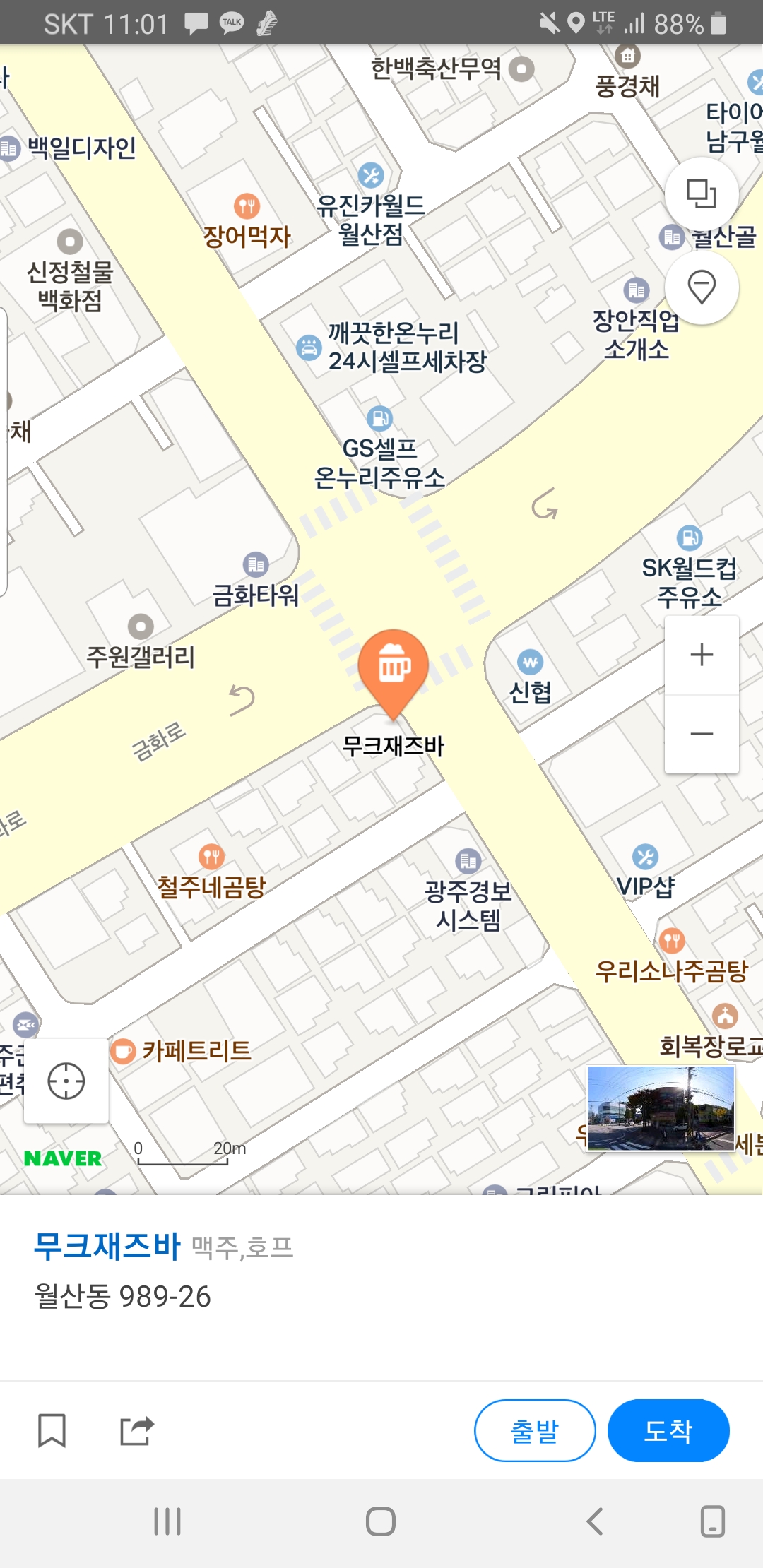
Task: Open the street view thumbnail
Action: pyautogui.click(x=661, y=1108)
